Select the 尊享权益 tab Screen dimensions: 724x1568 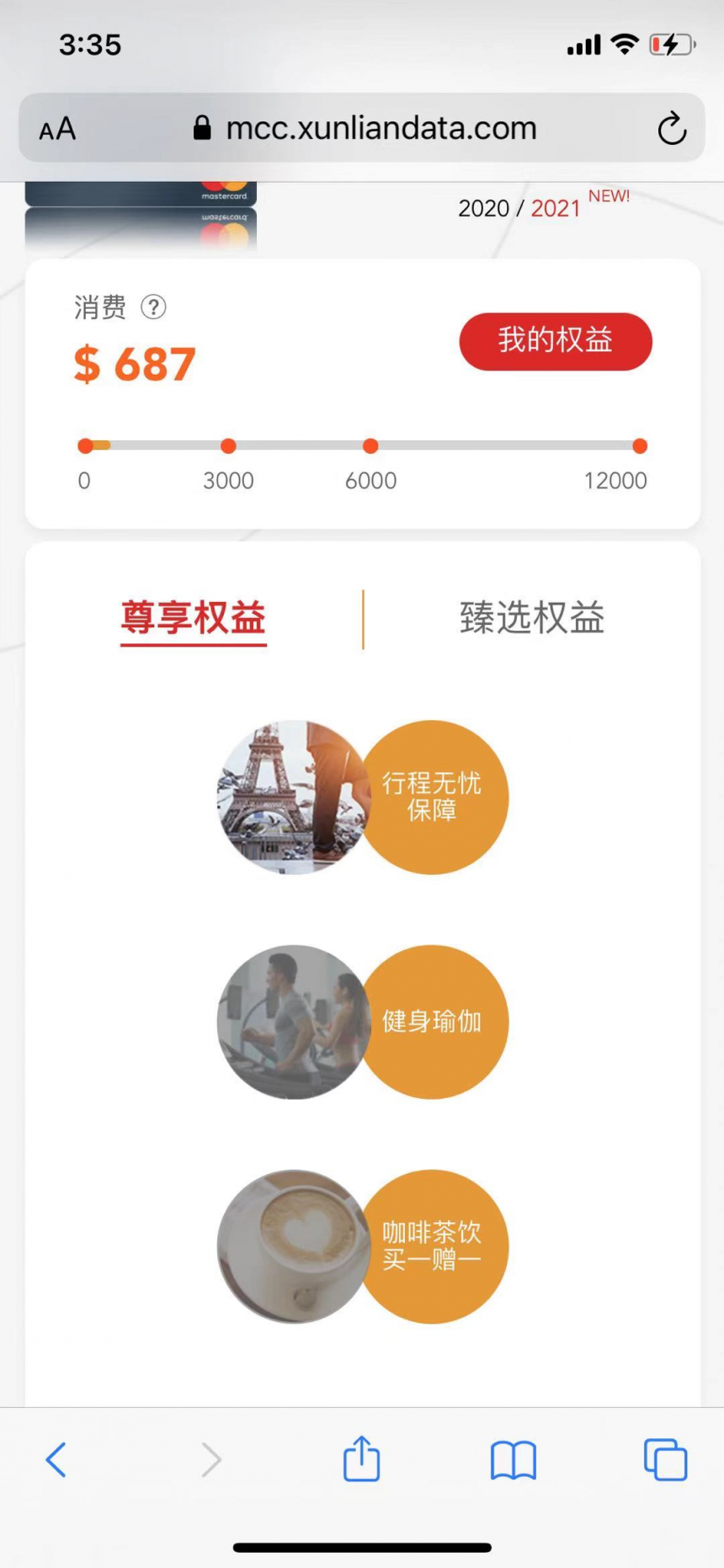[x=193, y=618]
